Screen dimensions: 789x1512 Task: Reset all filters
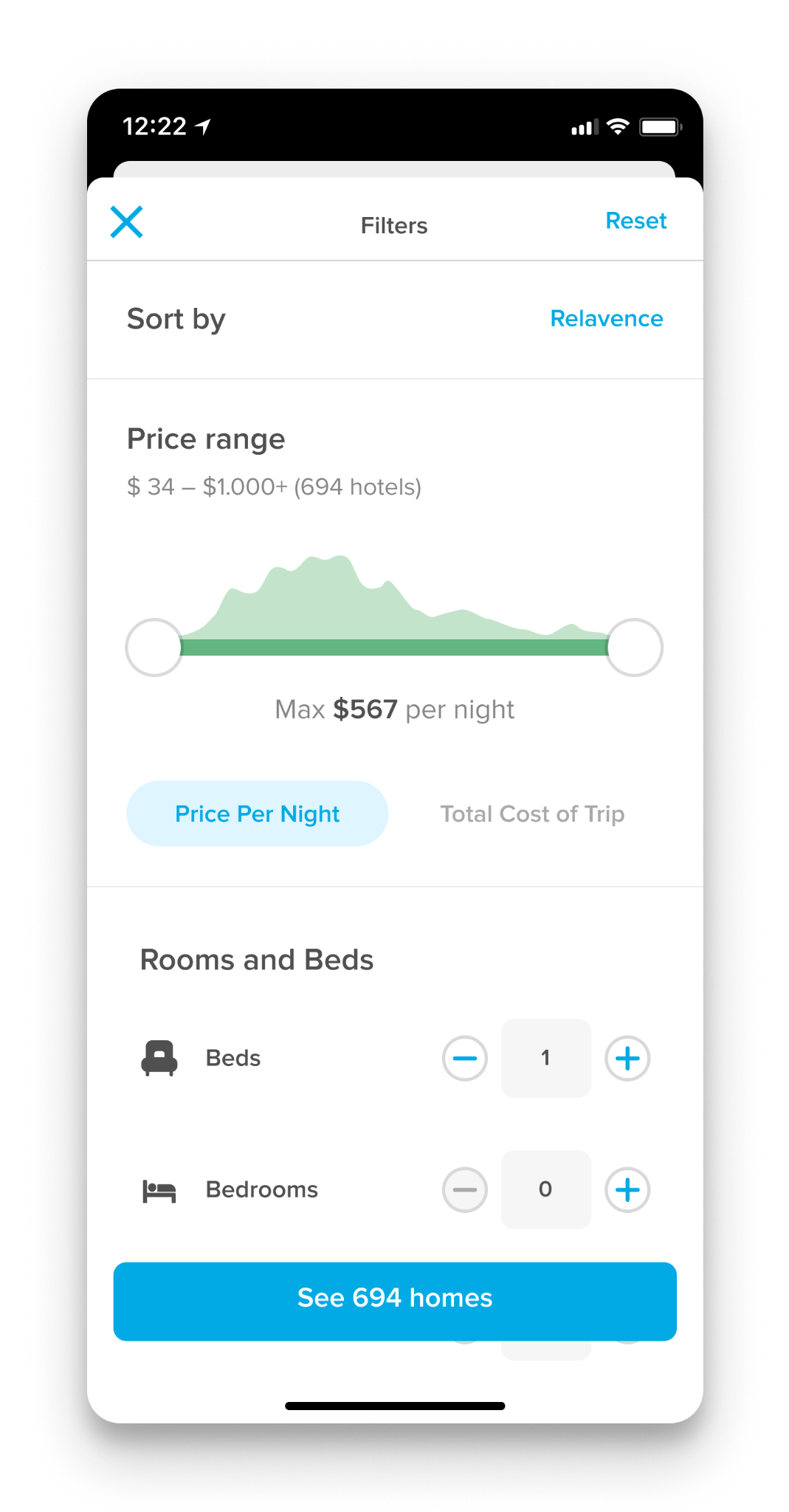(635, 221)
